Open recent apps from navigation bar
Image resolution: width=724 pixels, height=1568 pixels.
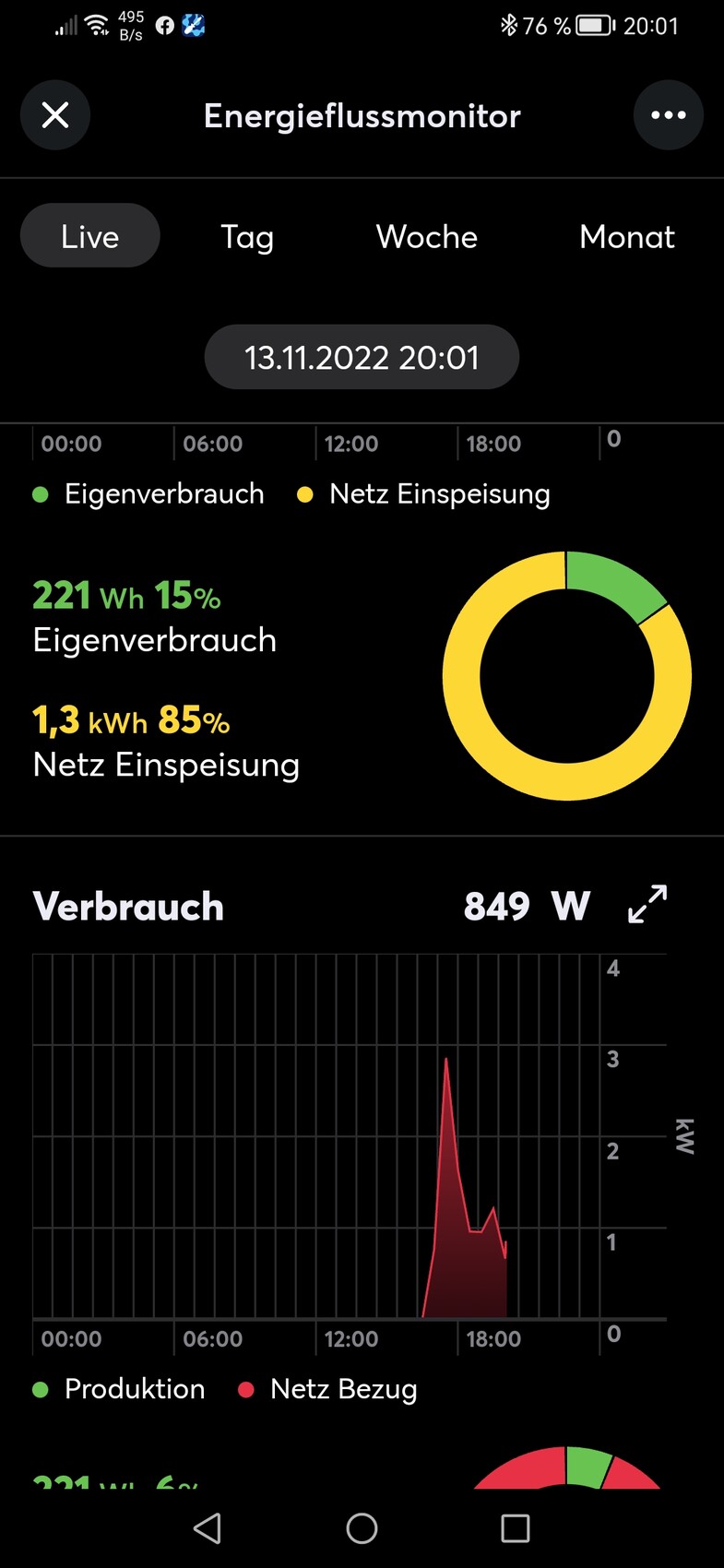pos(515,1528)
